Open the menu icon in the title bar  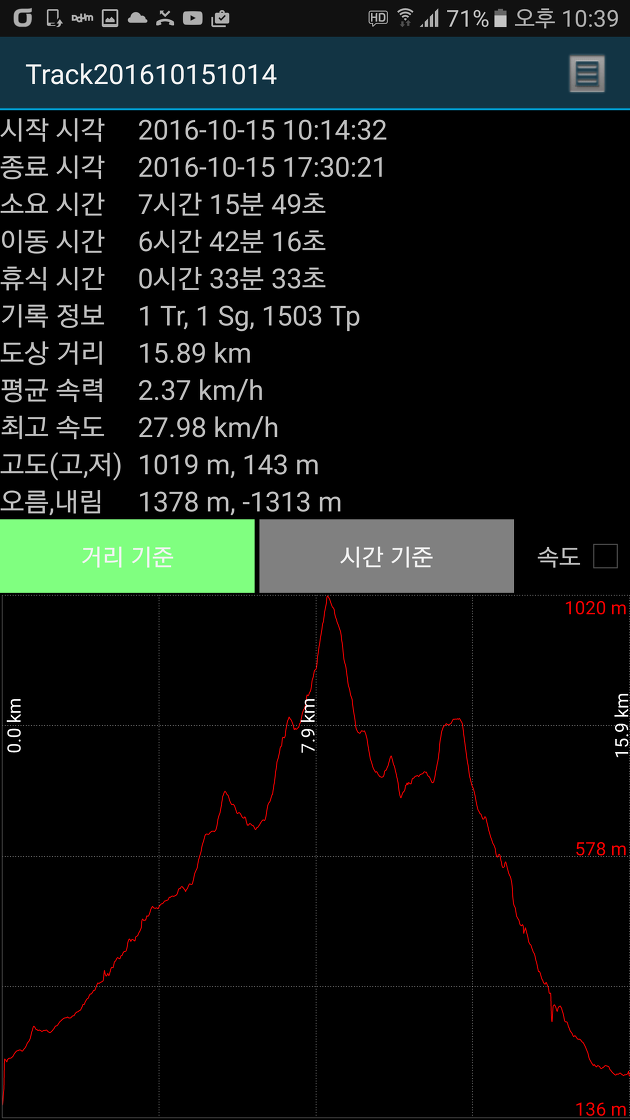click(x=587, y=74)
